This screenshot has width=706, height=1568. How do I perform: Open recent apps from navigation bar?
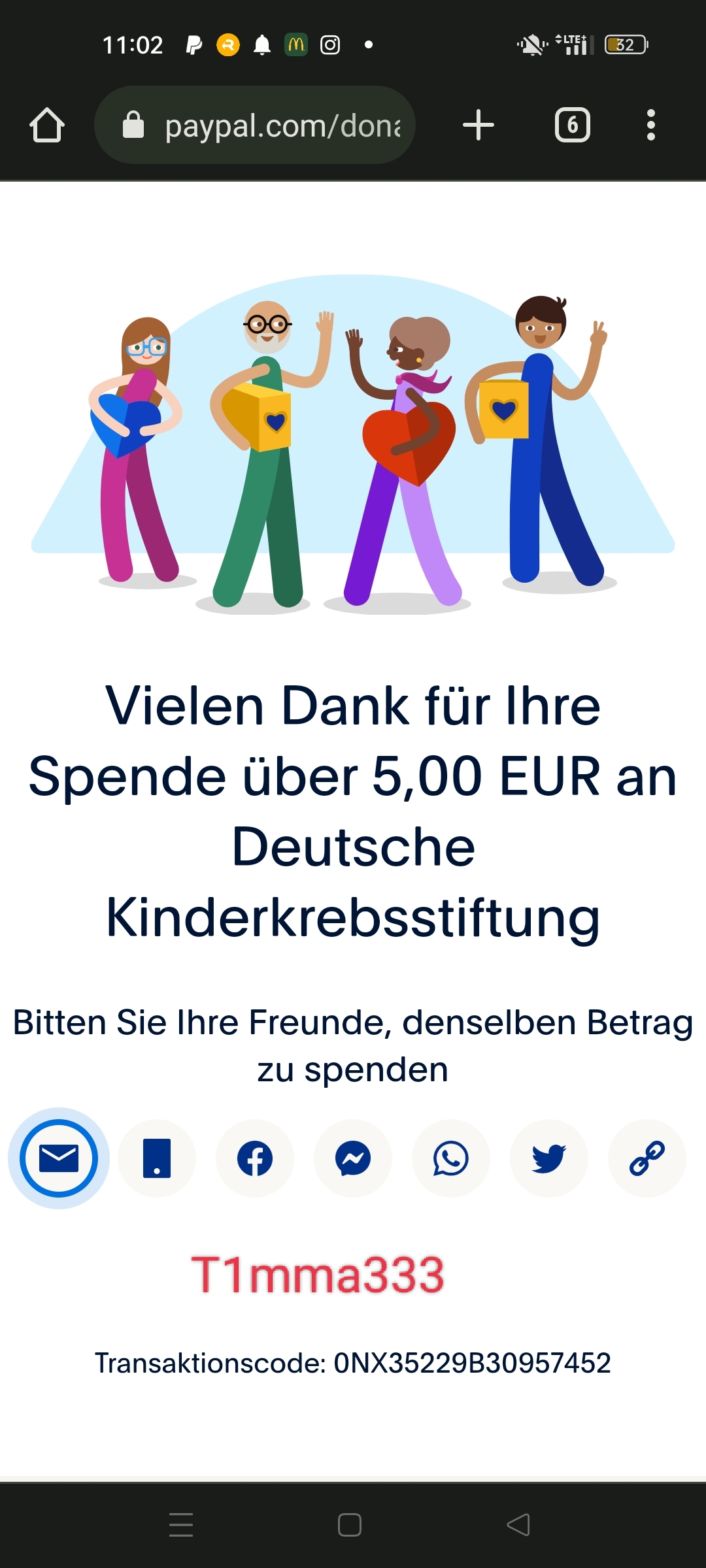(x=181, y=1525)
